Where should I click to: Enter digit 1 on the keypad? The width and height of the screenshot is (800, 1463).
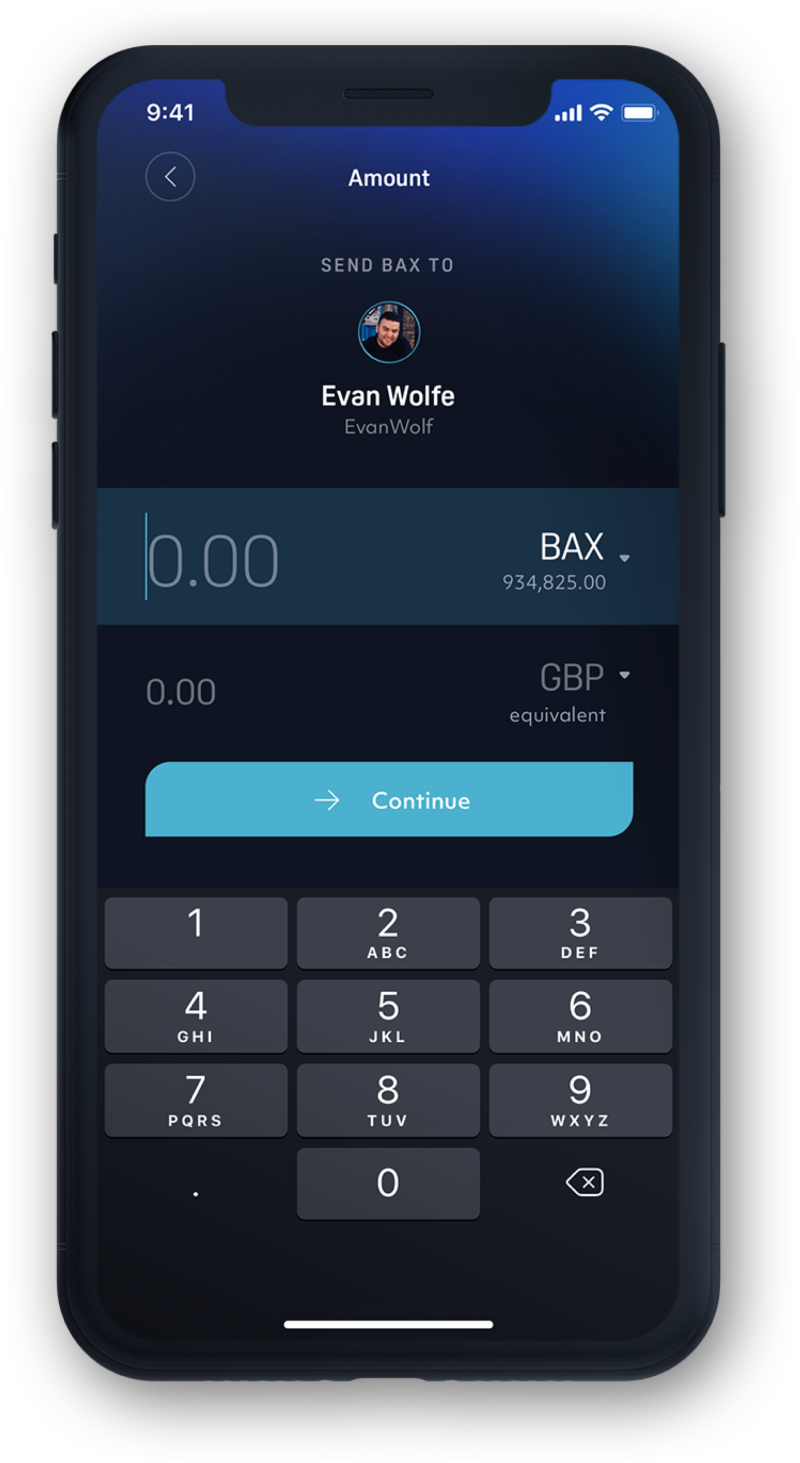196,933
